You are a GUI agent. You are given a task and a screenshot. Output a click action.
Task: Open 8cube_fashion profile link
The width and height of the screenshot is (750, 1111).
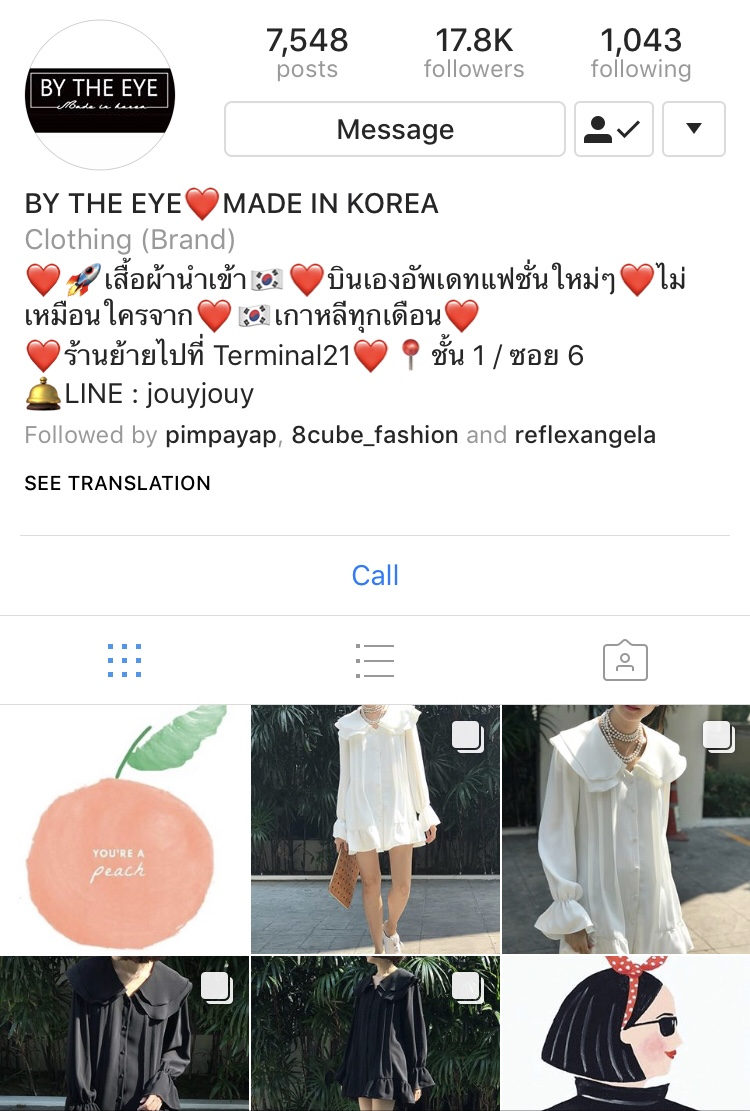tap(375, 435)
